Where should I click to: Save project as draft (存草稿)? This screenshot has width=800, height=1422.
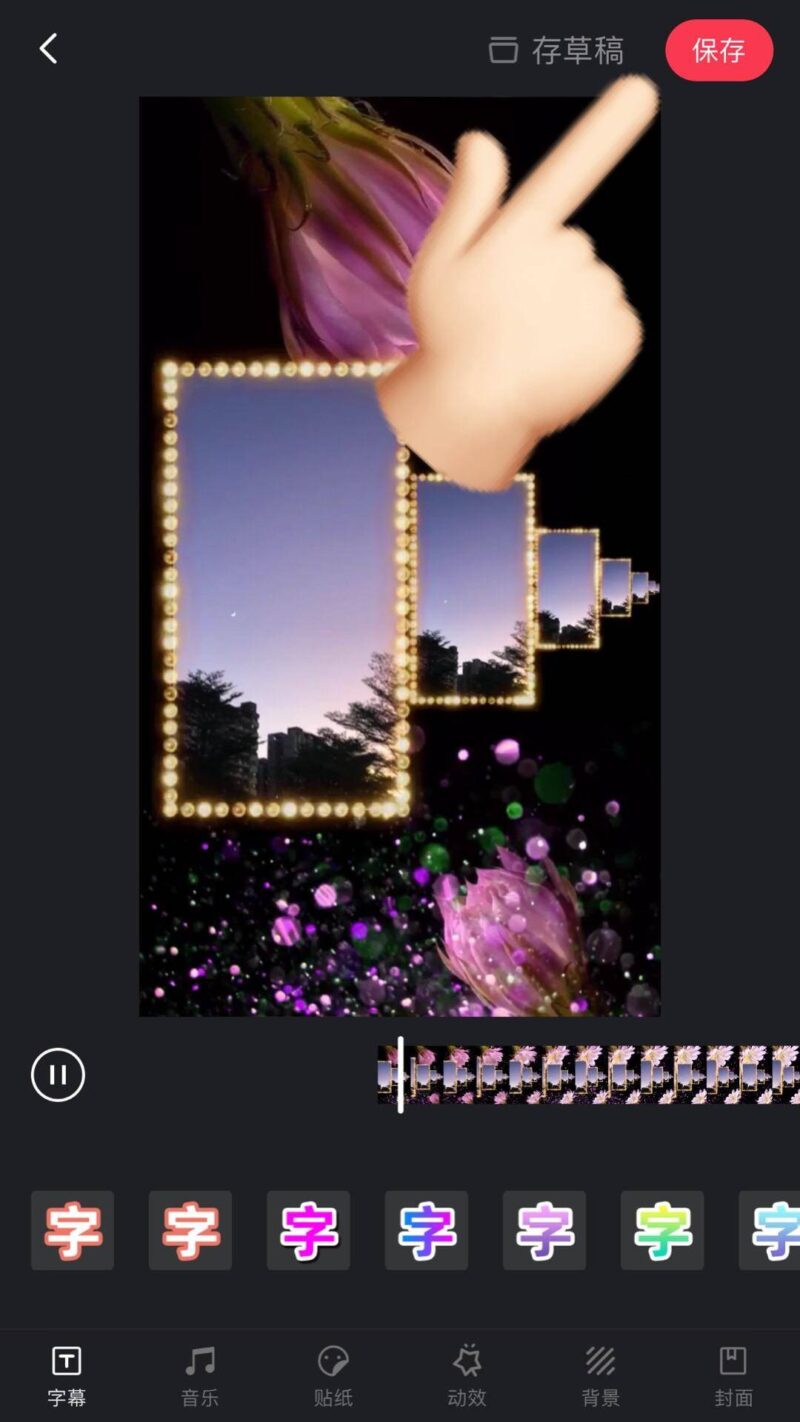click(556, 50)
